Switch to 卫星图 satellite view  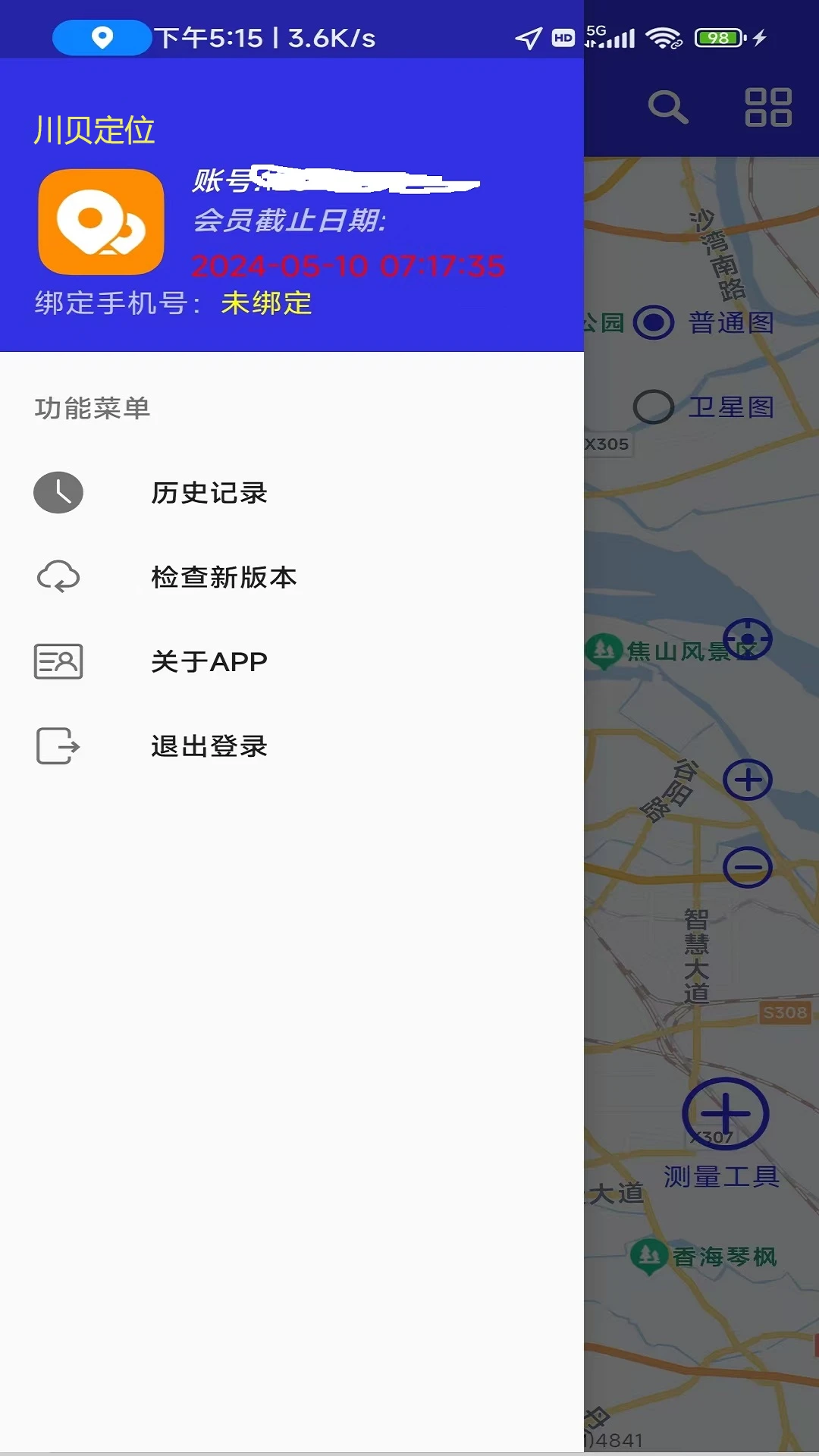coord(654,407)
